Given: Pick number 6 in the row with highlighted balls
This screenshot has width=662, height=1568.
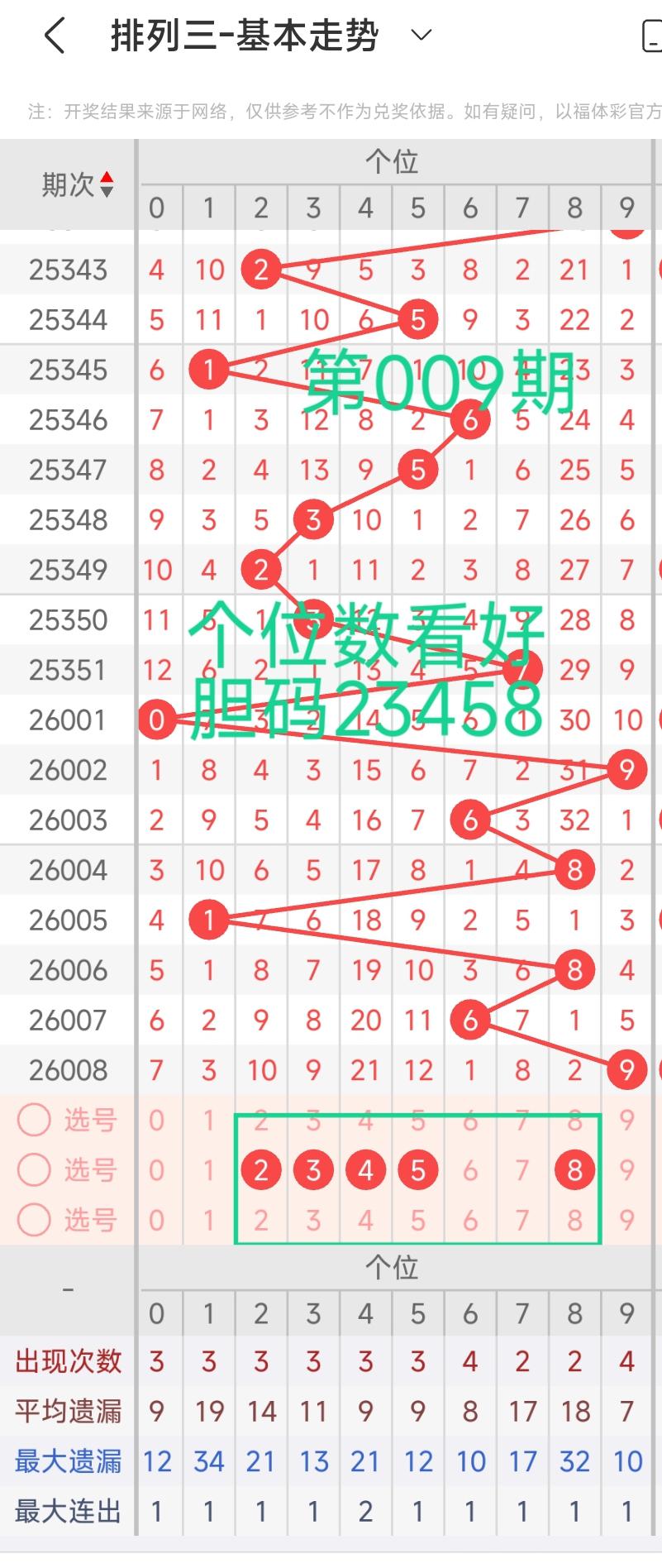Looking at the screenshot, I should 470,1170.
